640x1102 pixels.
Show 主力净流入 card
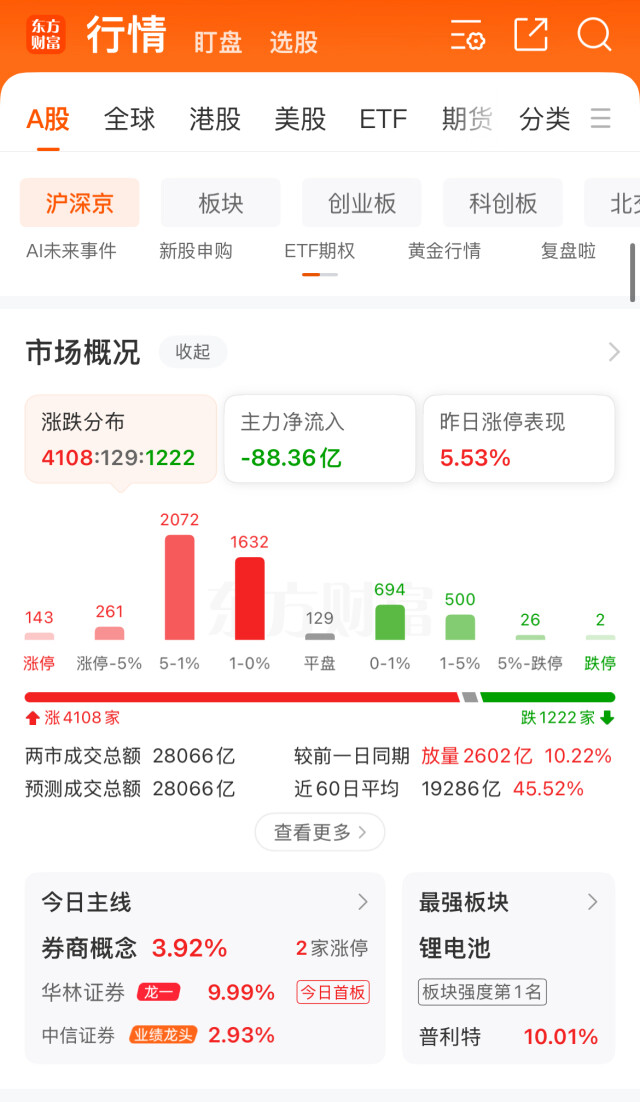[319, 439]
